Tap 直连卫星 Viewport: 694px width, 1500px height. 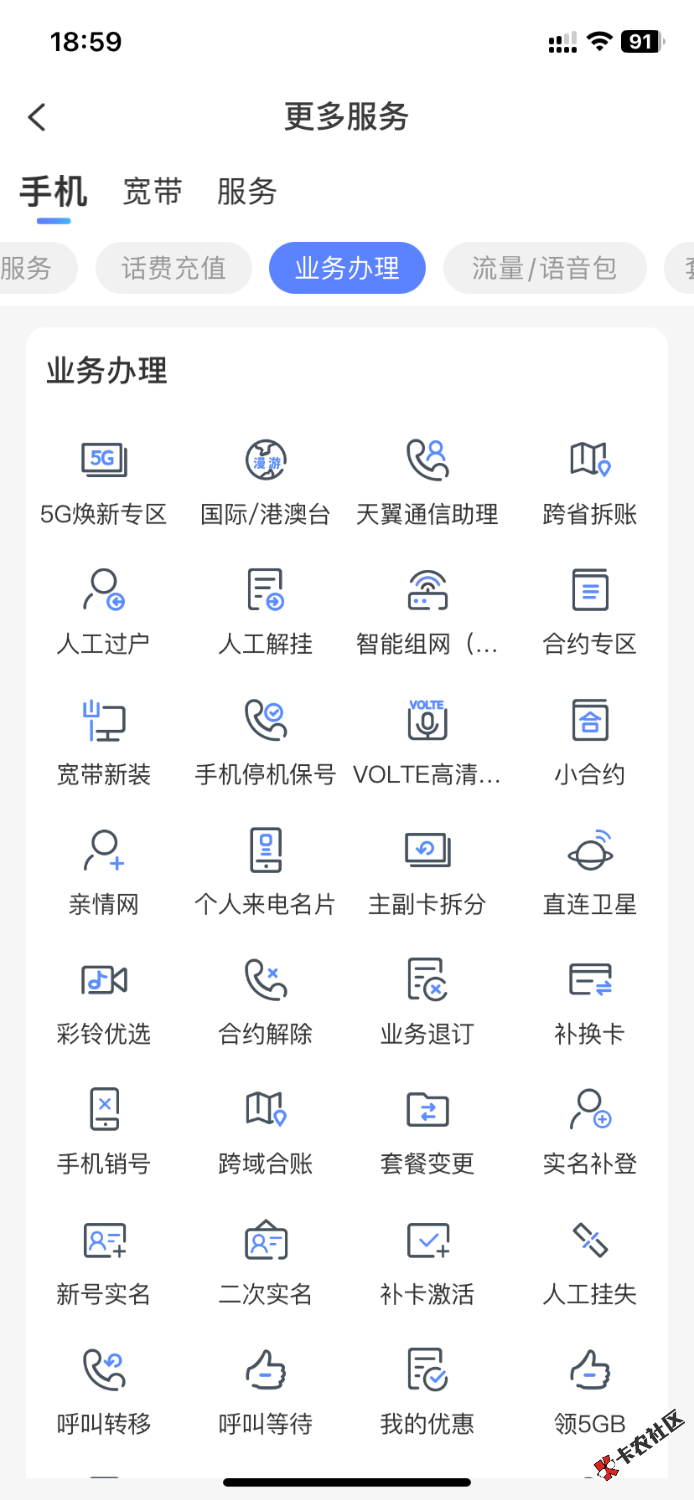(589, 870)
